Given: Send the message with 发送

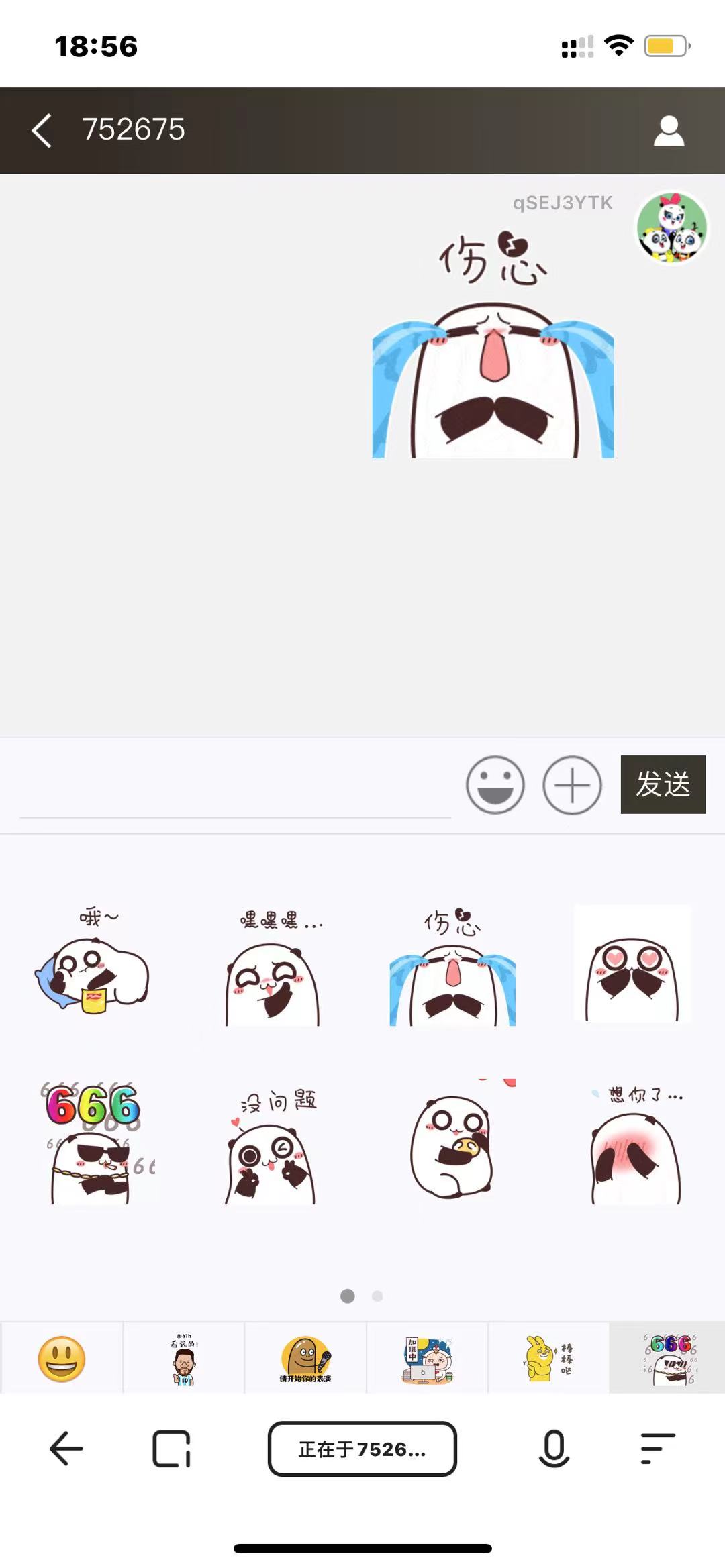Looking at the screenshot, I should (663, 784).
